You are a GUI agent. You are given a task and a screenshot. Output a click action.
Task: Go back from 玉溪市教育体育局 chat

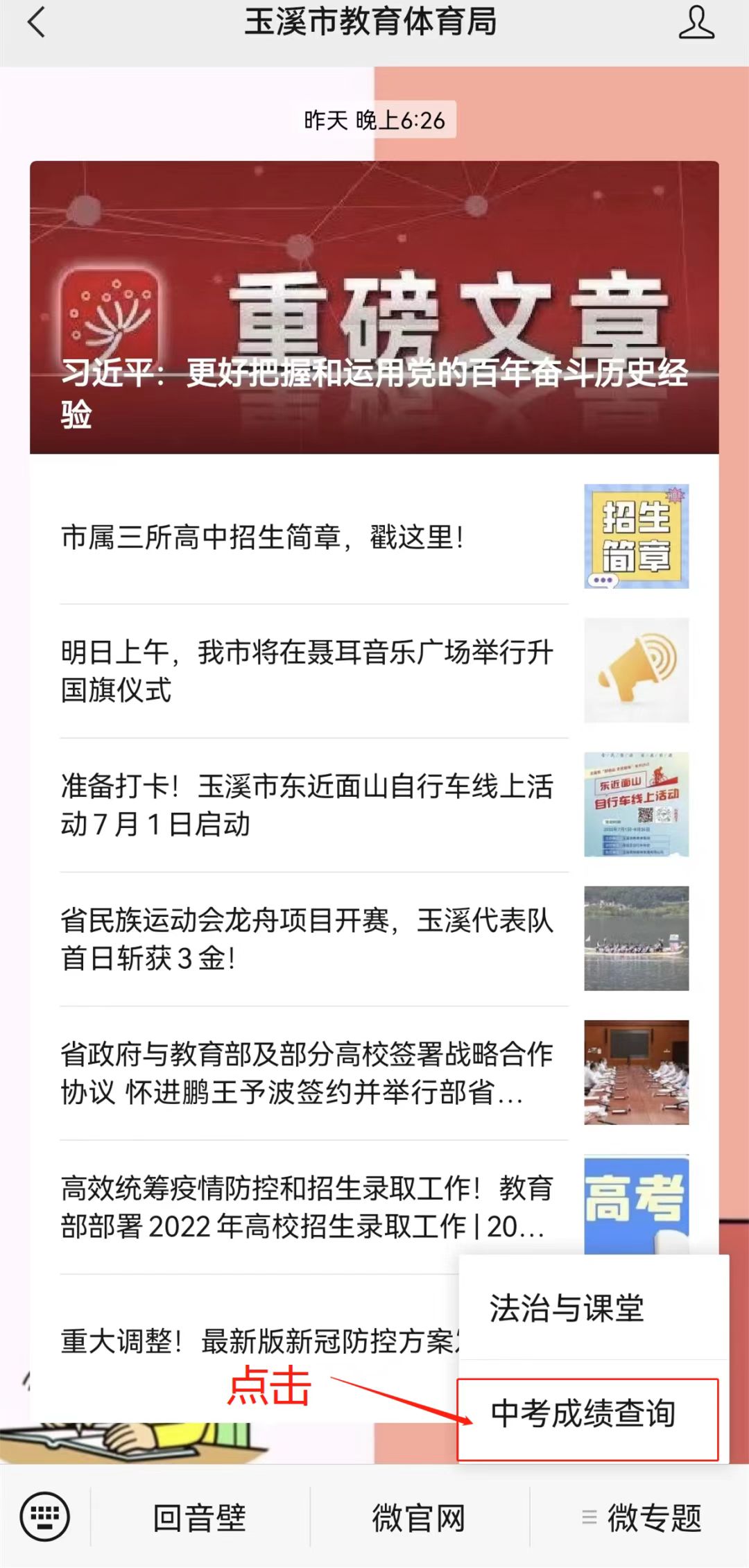pyautogui.click(x=36, y=22)
